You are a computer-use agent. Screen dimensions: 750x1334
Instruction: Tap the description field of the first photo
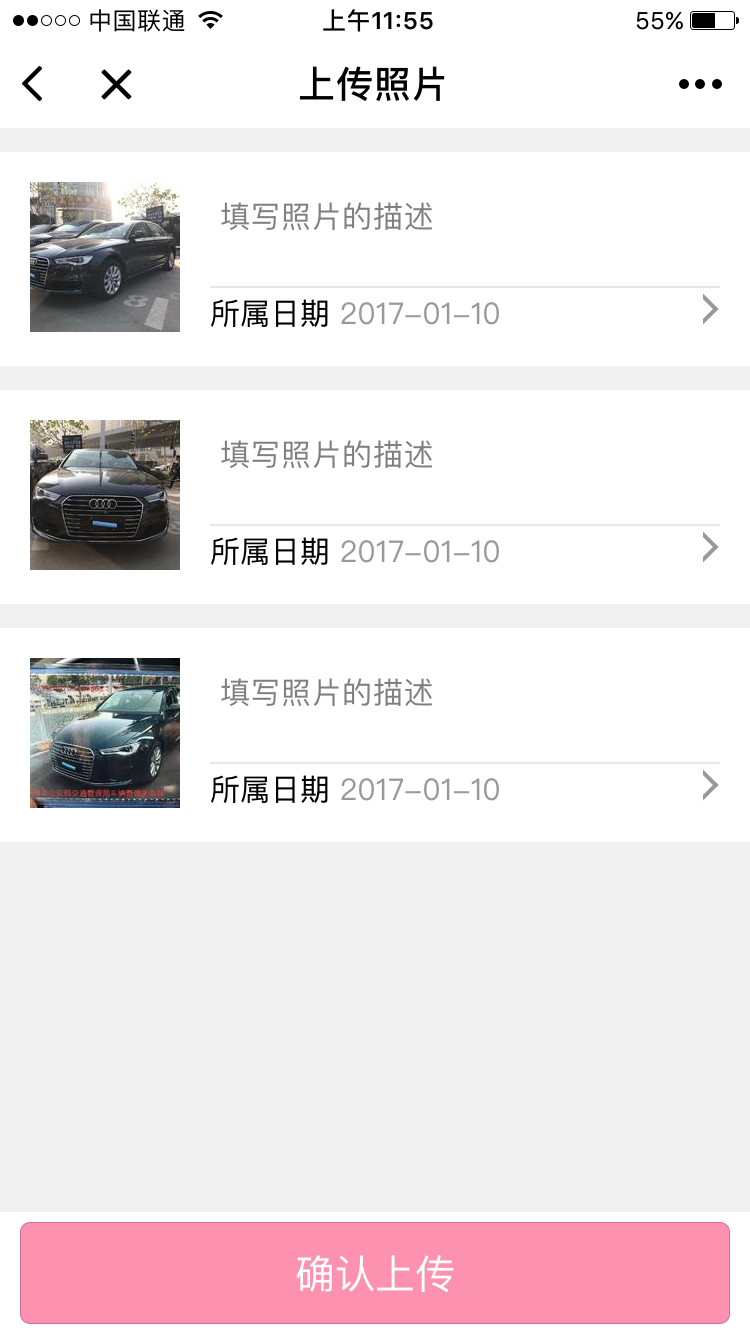[x=460, y=217]
